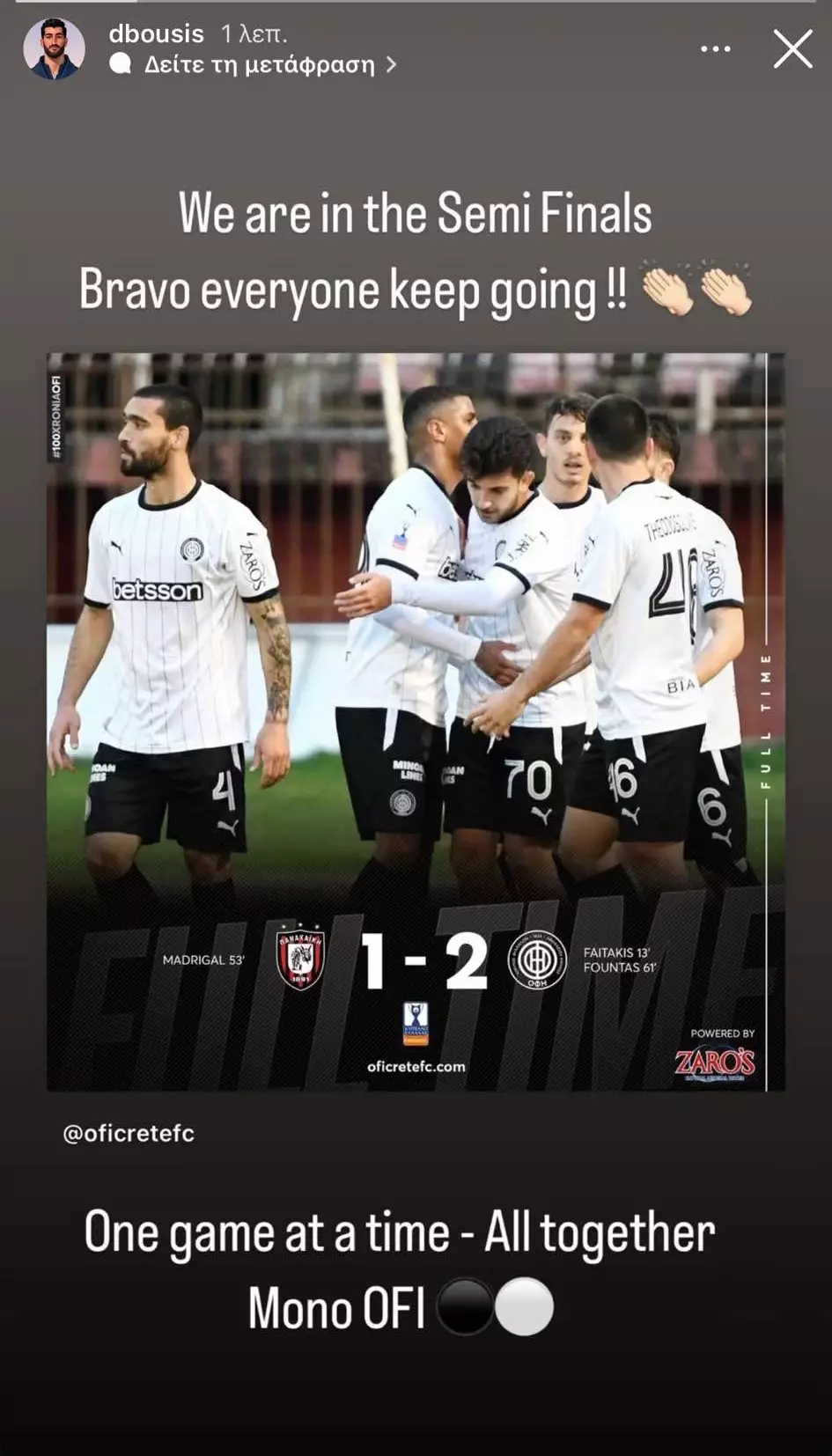Screen dimensions: 832x1456
Task: Tap the dbousis username
Action: click(x=156, y=34)
